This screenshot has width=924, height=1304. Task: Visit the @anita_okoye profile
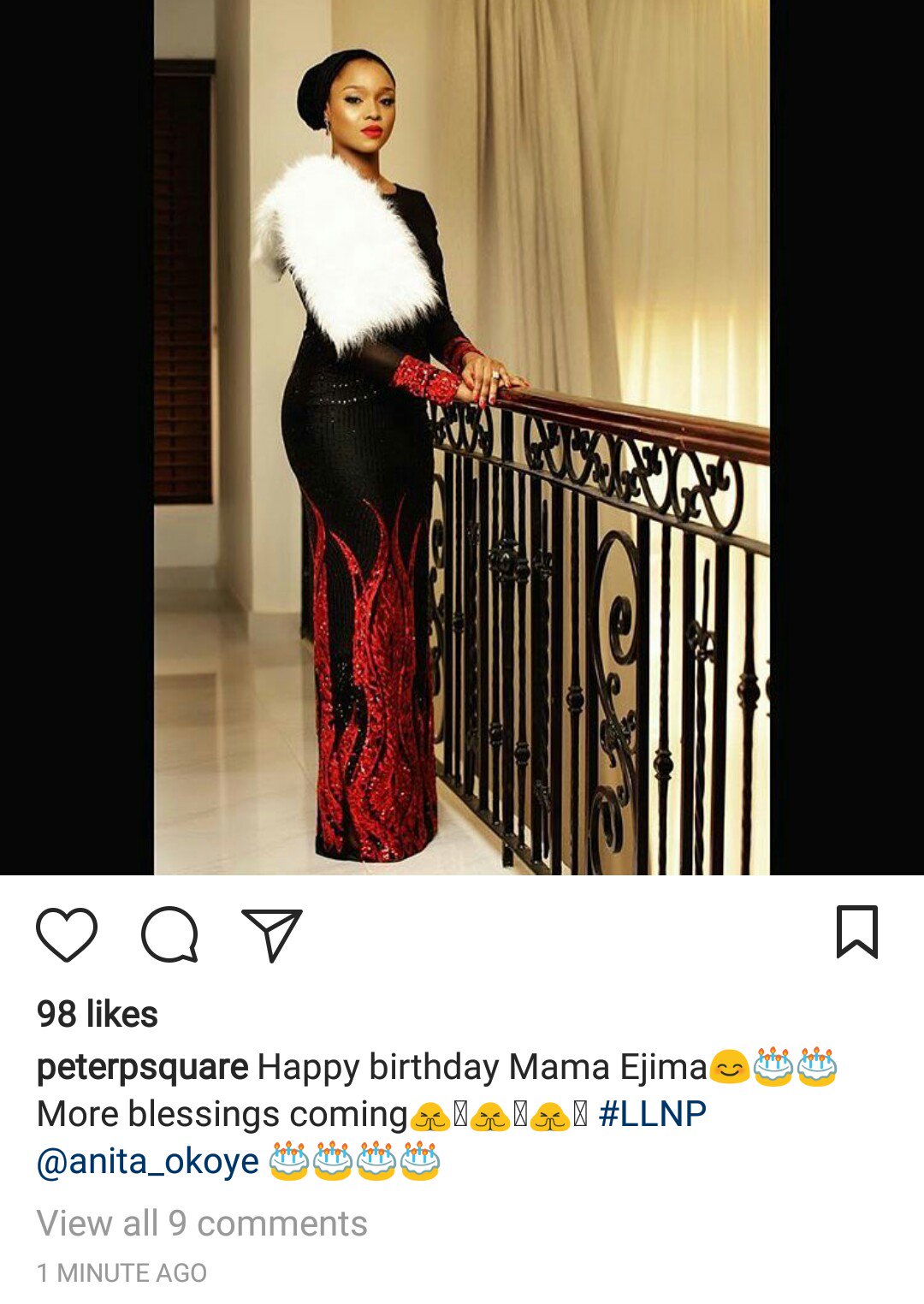(x=148, y=1161)
